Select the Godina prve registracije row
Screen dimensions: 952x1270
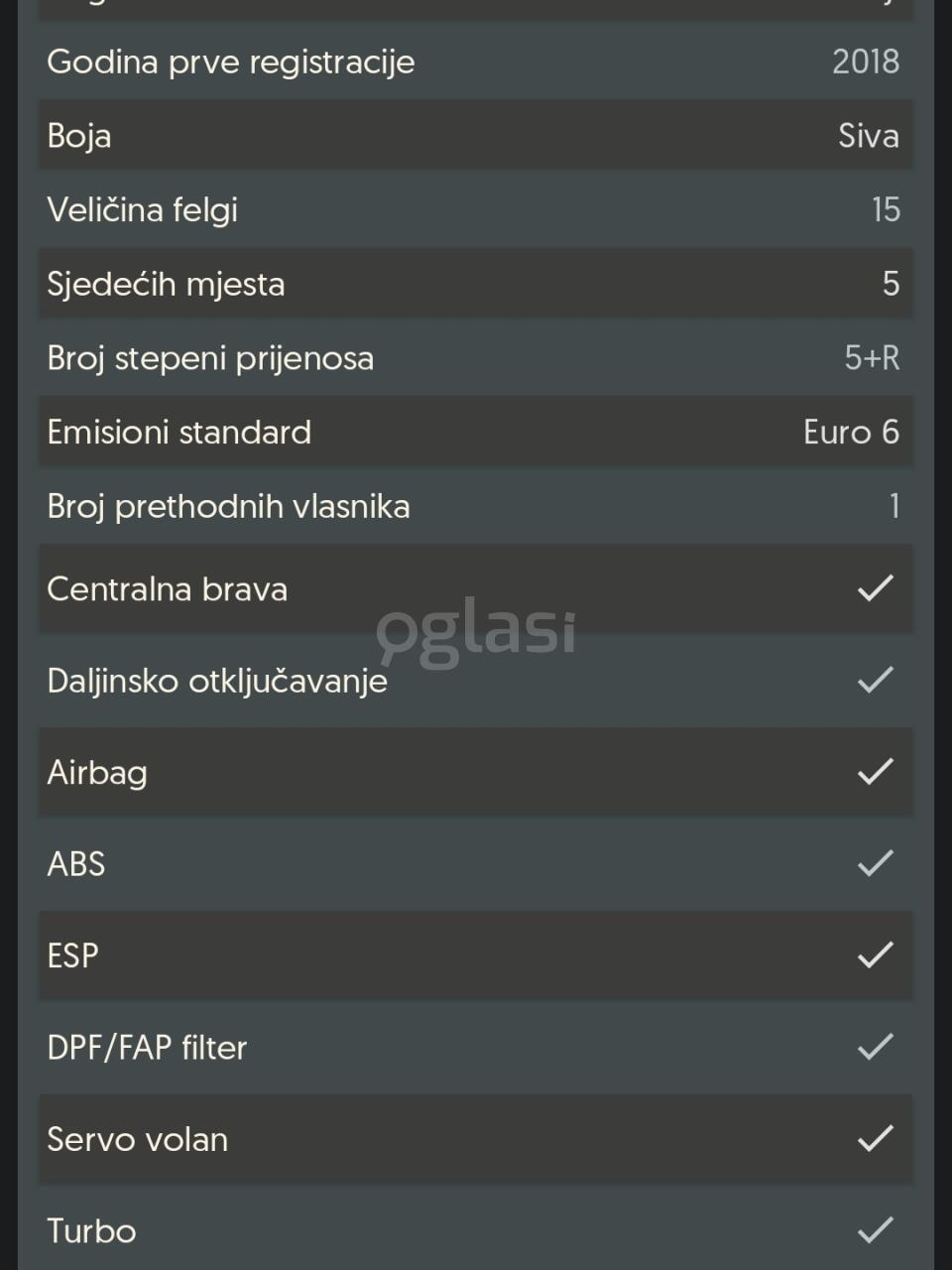(x=476, y=62)
